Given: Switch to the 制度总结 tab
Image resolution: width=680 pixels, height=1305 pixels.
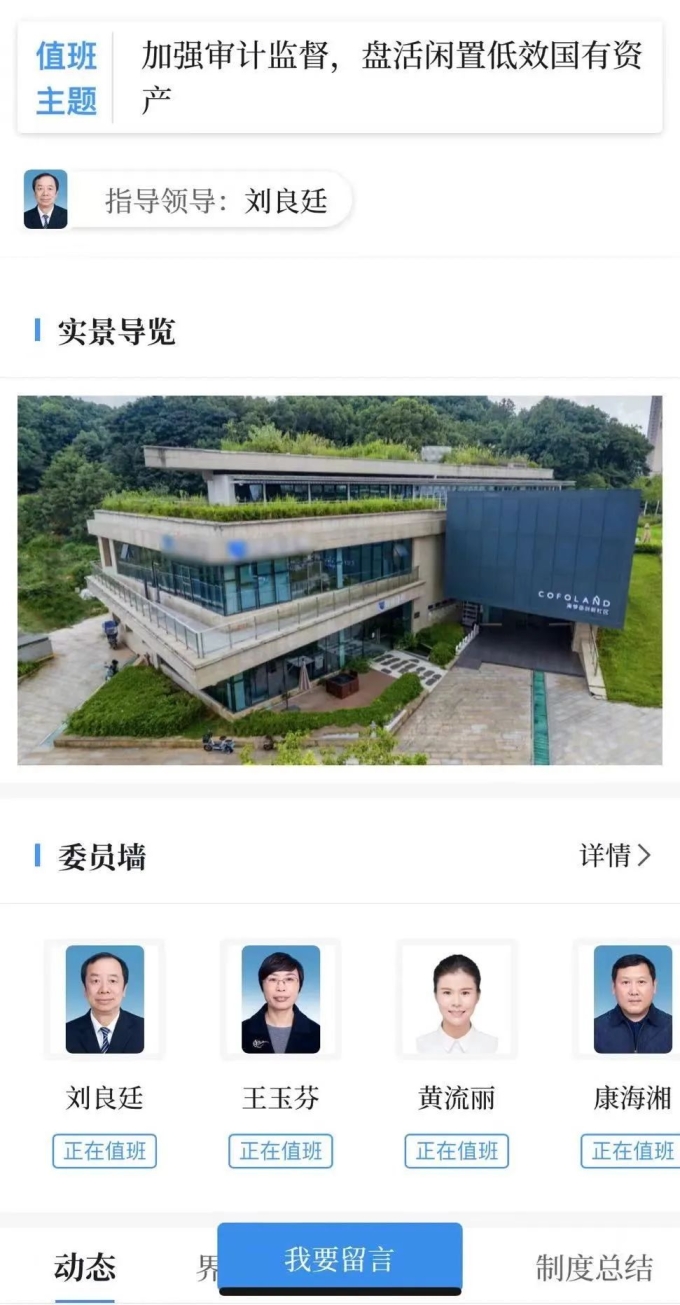Looking at the screenshot, I should 594,1268.
